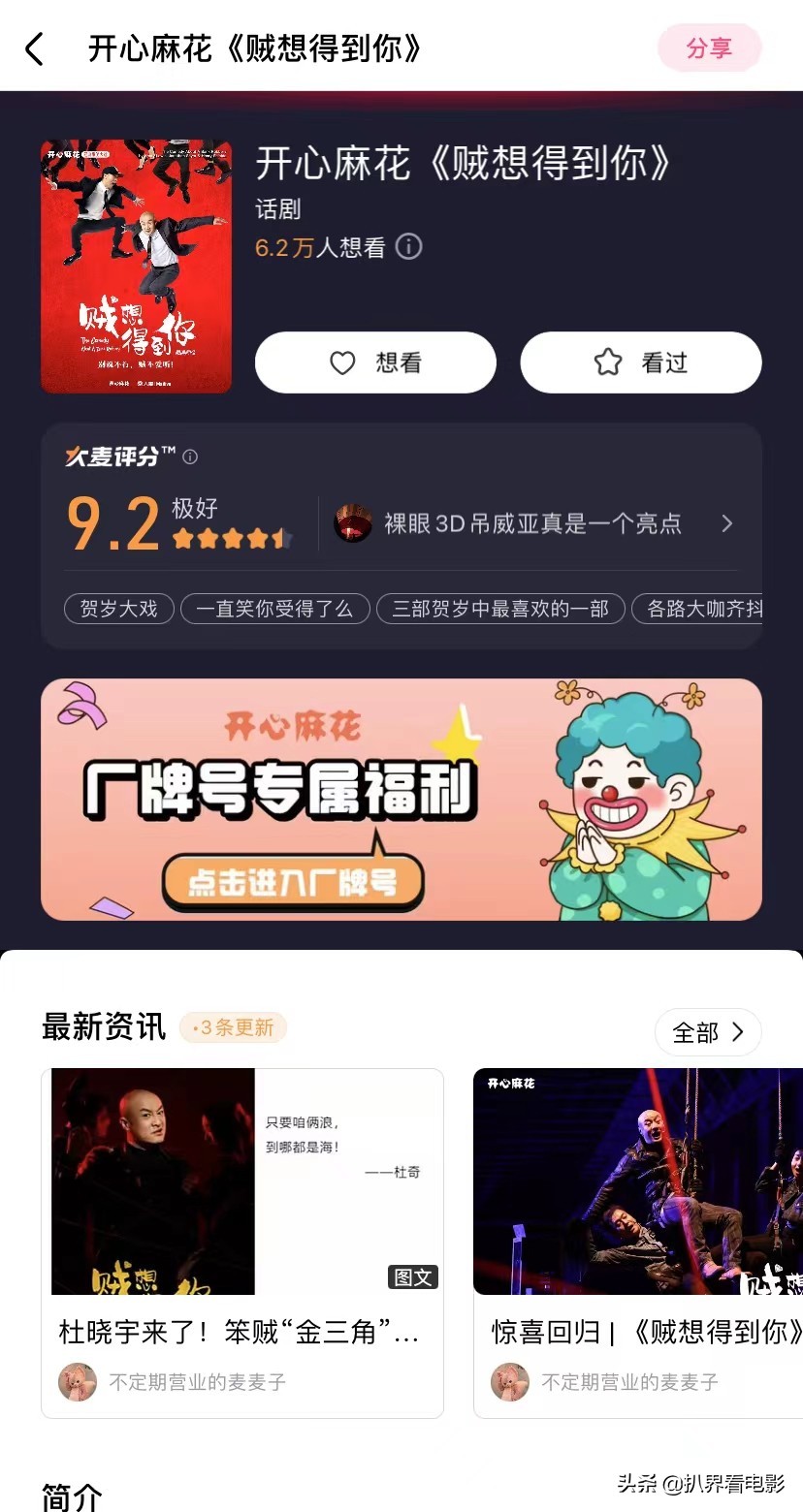
Task: Open the show poster thumbnail
Action: click(x=136, y=265)
